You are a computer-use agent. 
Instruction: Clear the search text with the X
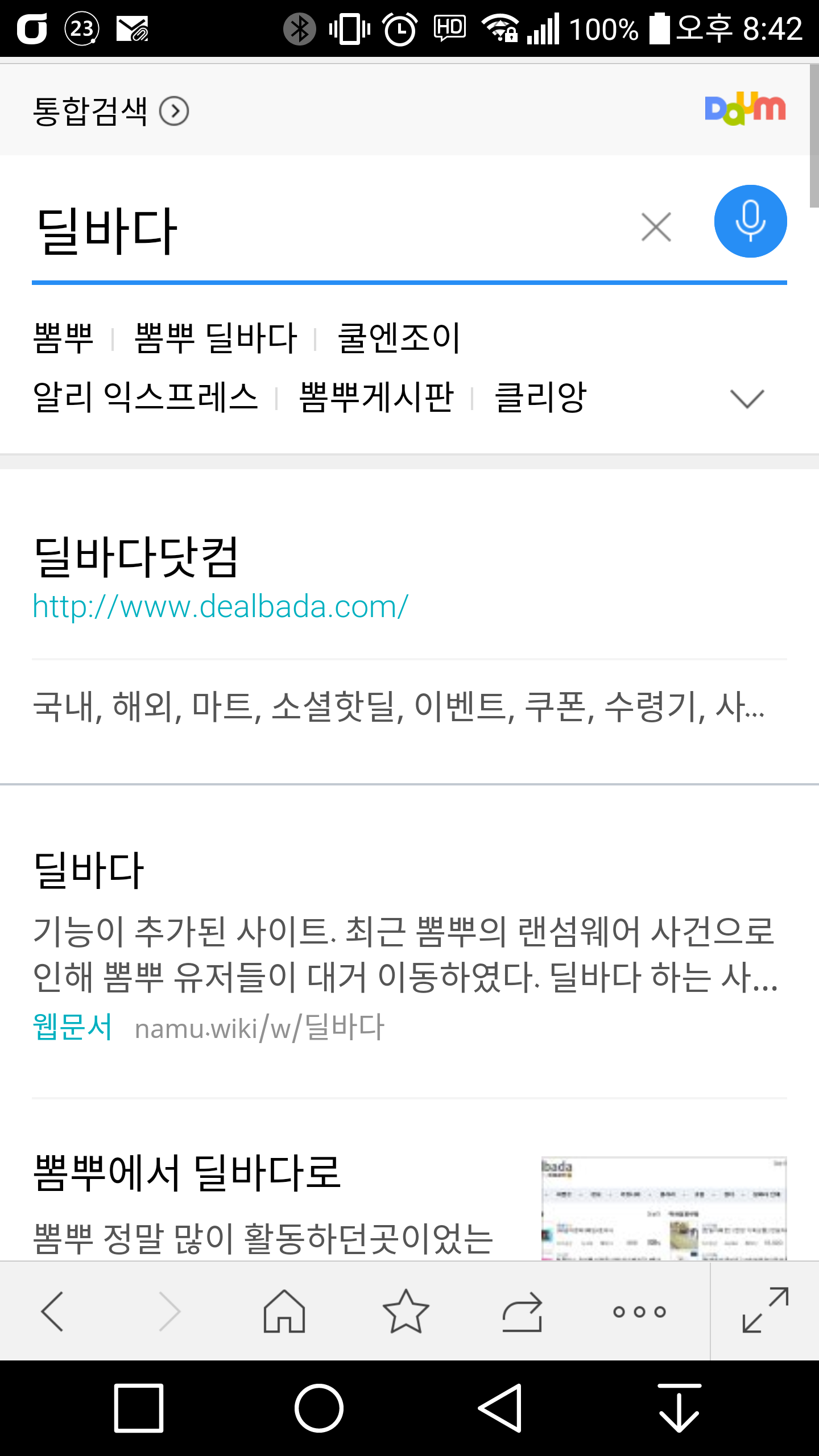click(656, 227)
